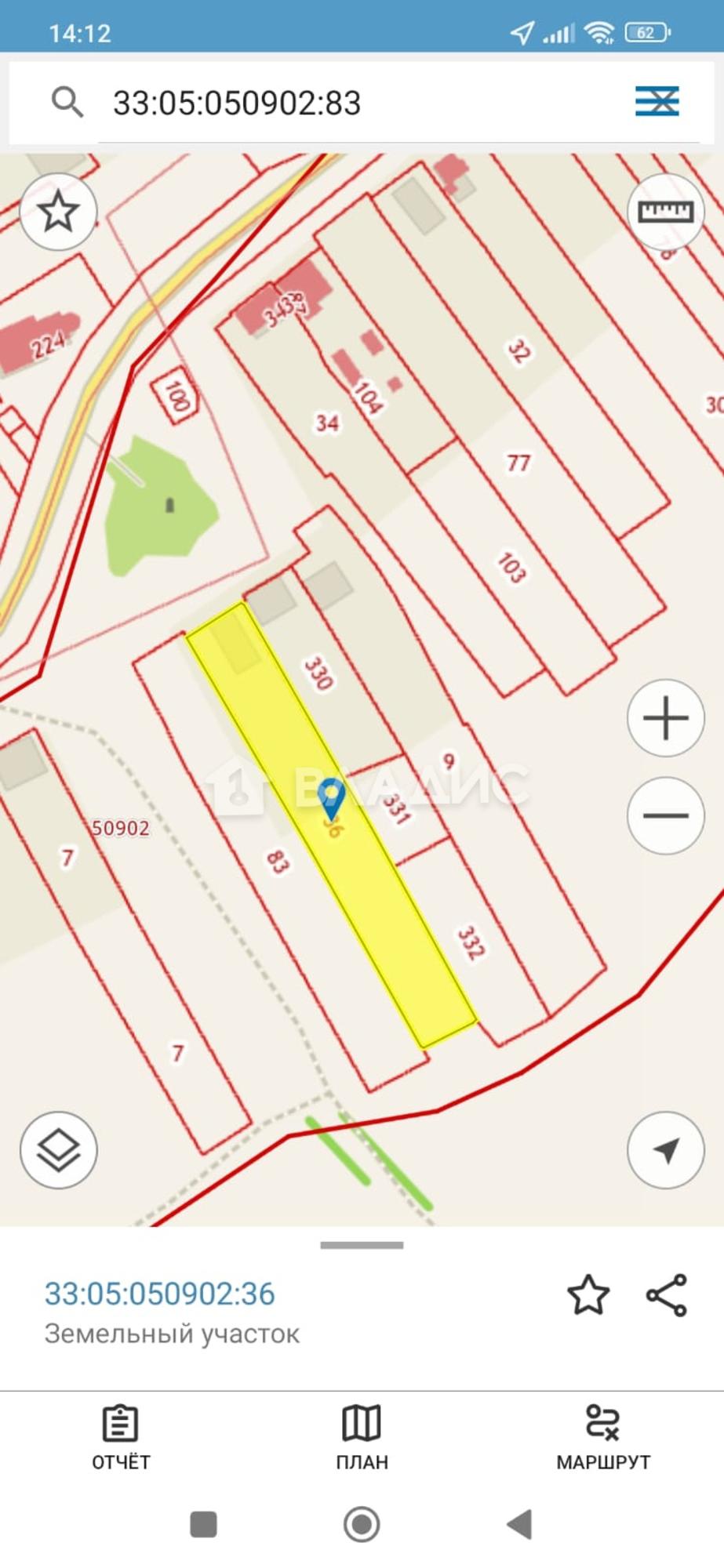Go back using system back button
Image resolution: width=724 pixels, height=1568 pixels.
click(520, 1525)
